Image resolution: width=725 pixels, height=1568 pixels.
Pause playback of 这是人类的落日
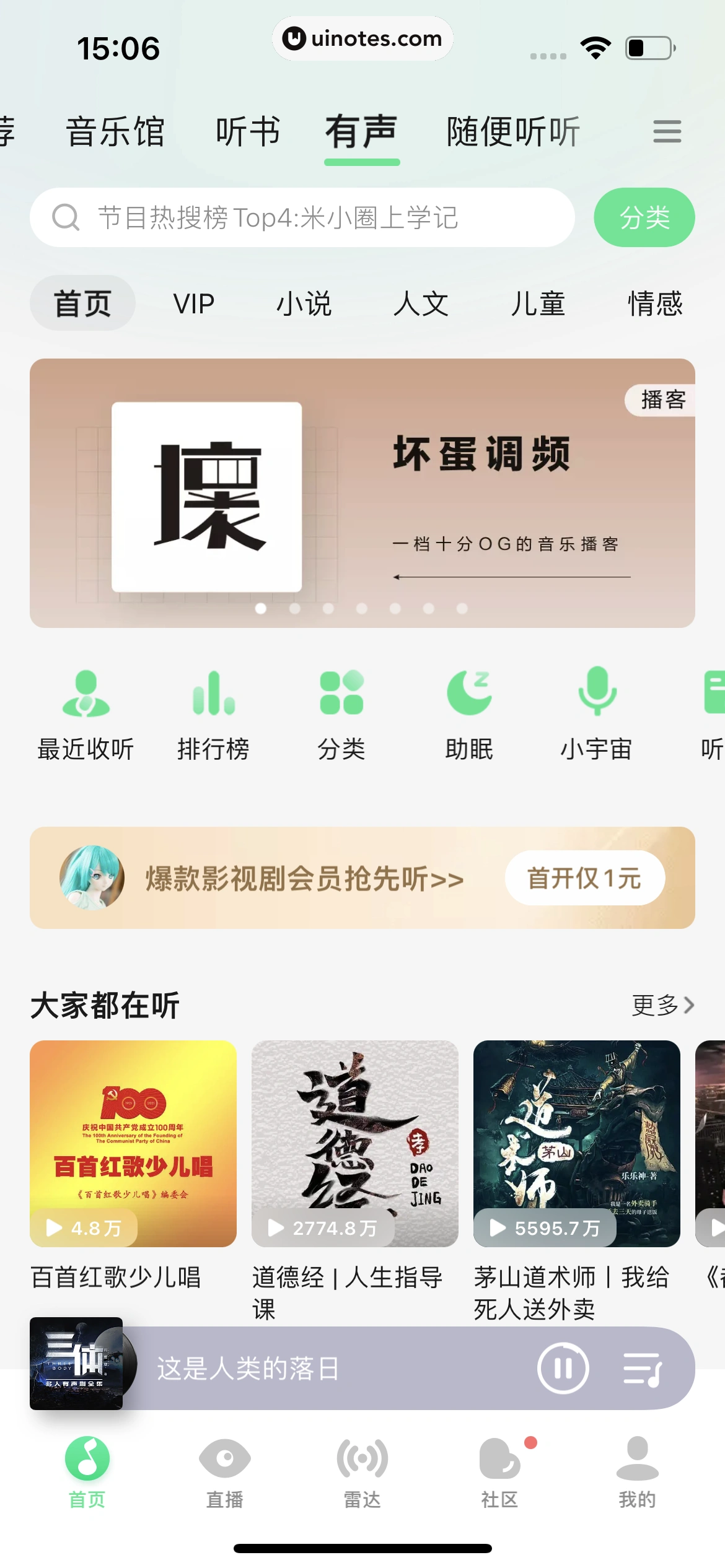tap(563, 1369)
